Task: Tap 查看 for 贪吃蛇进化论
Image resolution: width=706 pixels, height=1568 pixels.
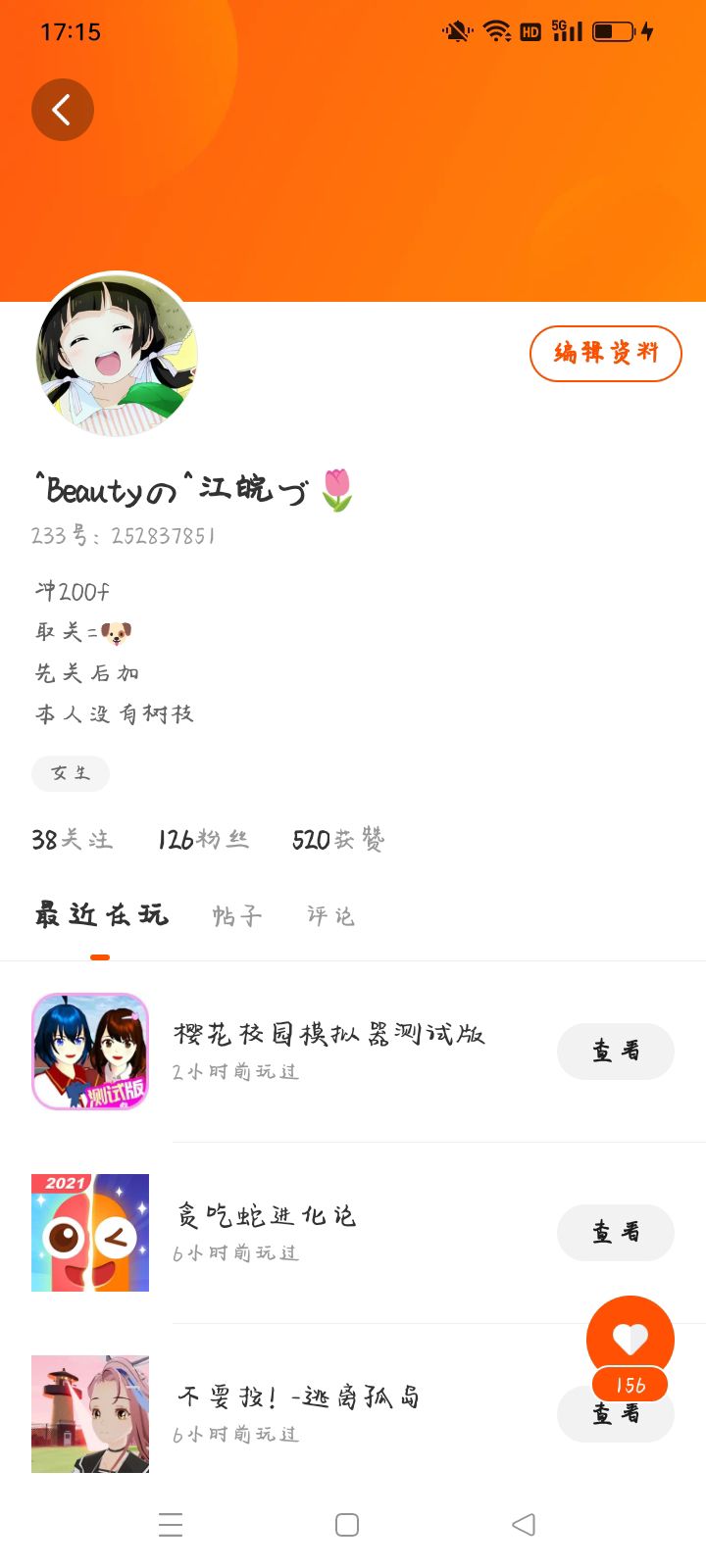Action: point(616,1233)
